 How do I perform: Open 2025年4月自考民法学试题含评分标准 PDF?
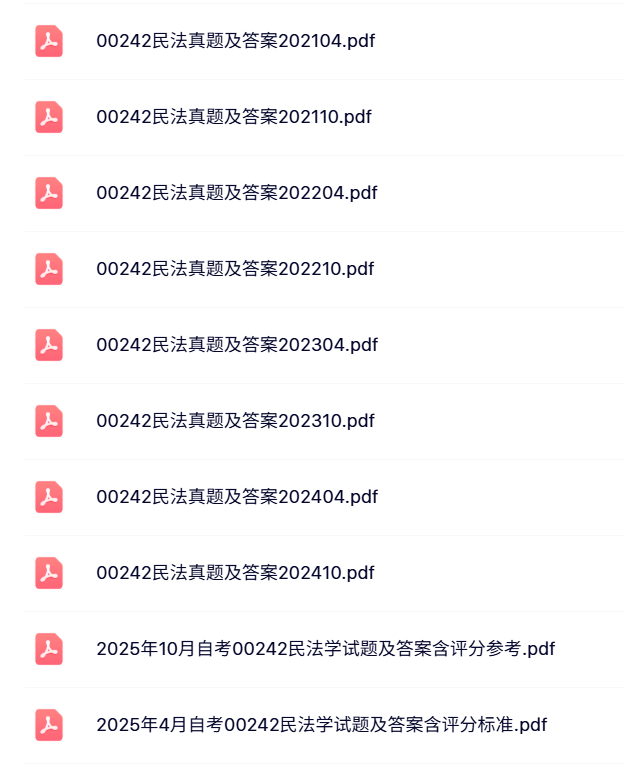pos(321,725)
